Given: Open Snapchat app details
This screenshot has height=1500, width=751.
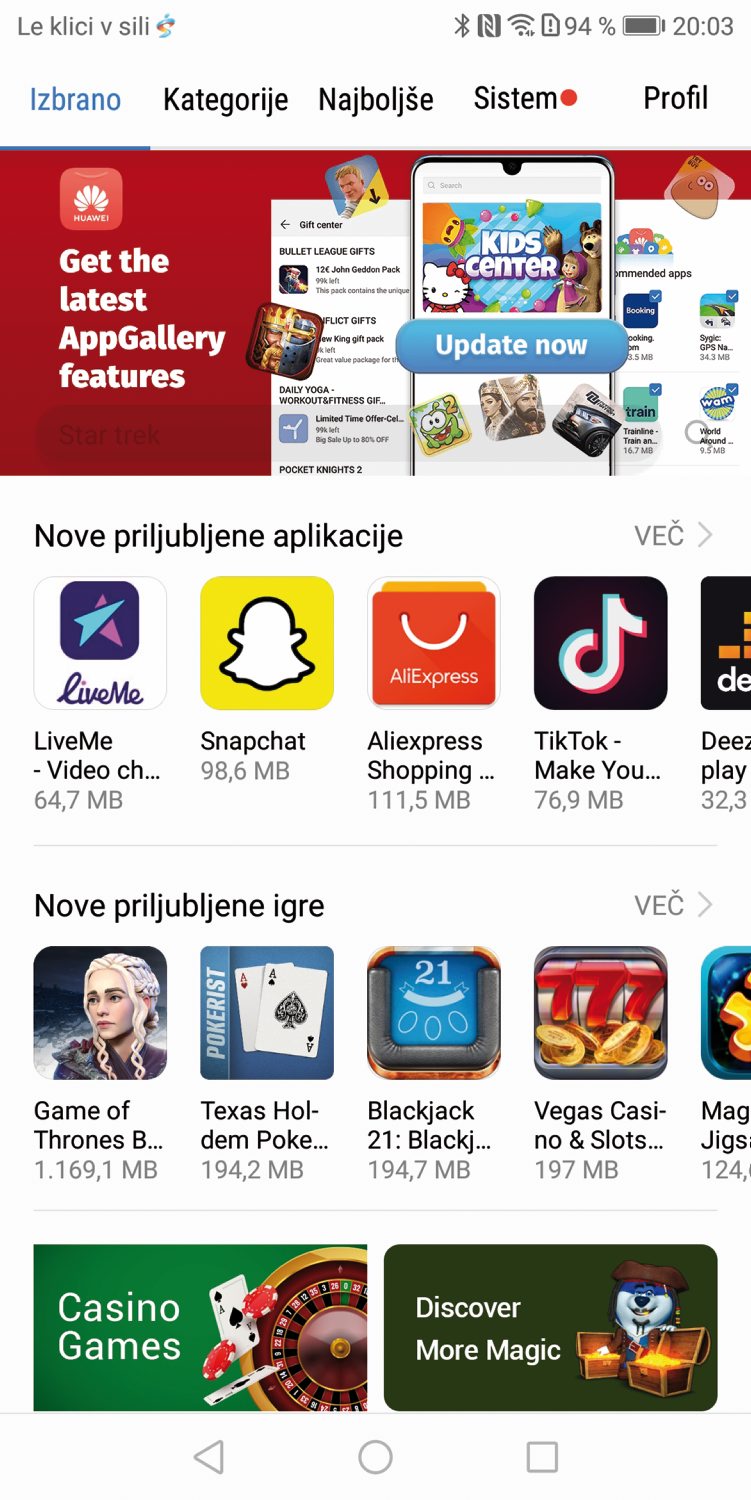Looking at the screenshot, I should coord(267,643).
